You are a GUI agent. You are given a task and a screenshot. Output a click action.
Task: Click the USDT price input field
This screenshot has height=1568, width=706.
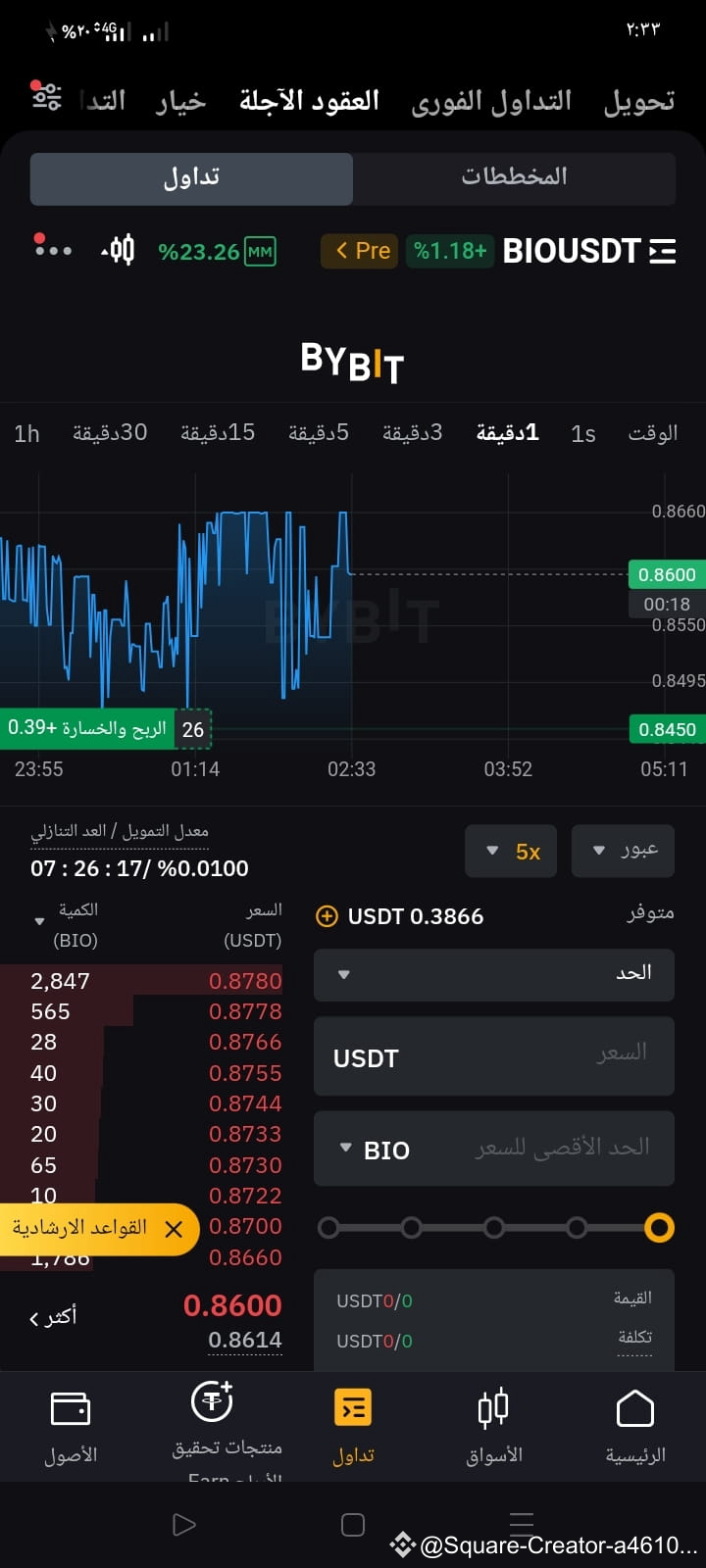tap(493, 1056)
